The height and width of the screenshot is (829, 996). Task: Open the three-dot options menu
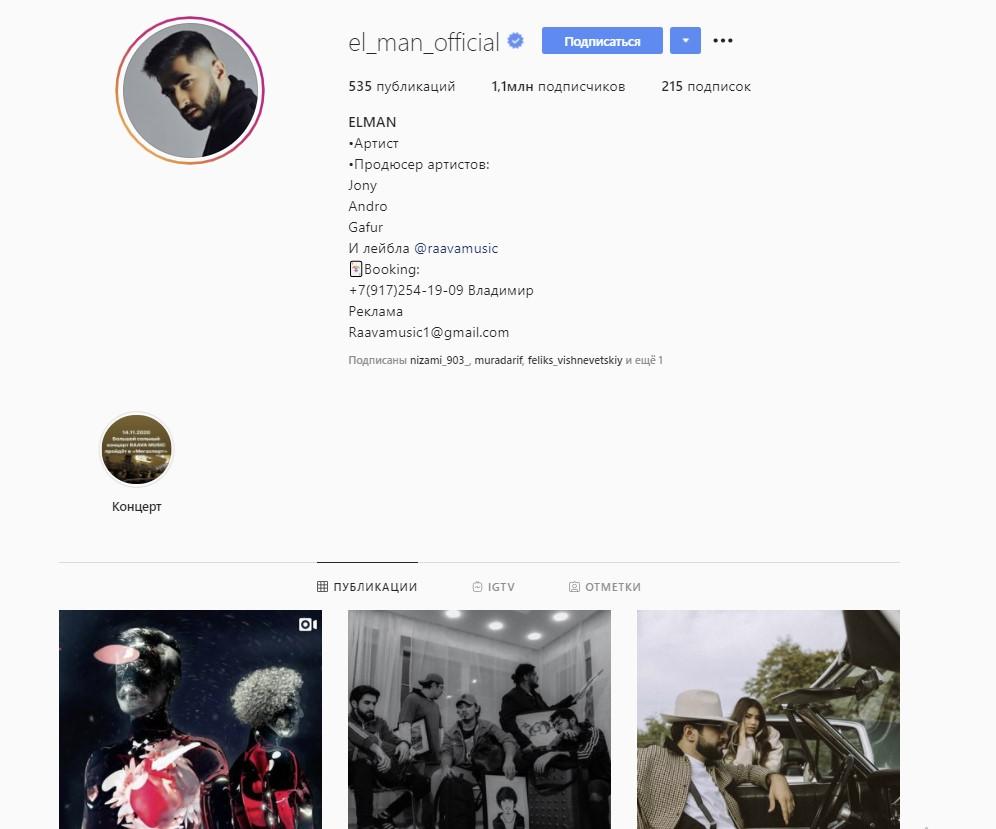click(723, 41)
